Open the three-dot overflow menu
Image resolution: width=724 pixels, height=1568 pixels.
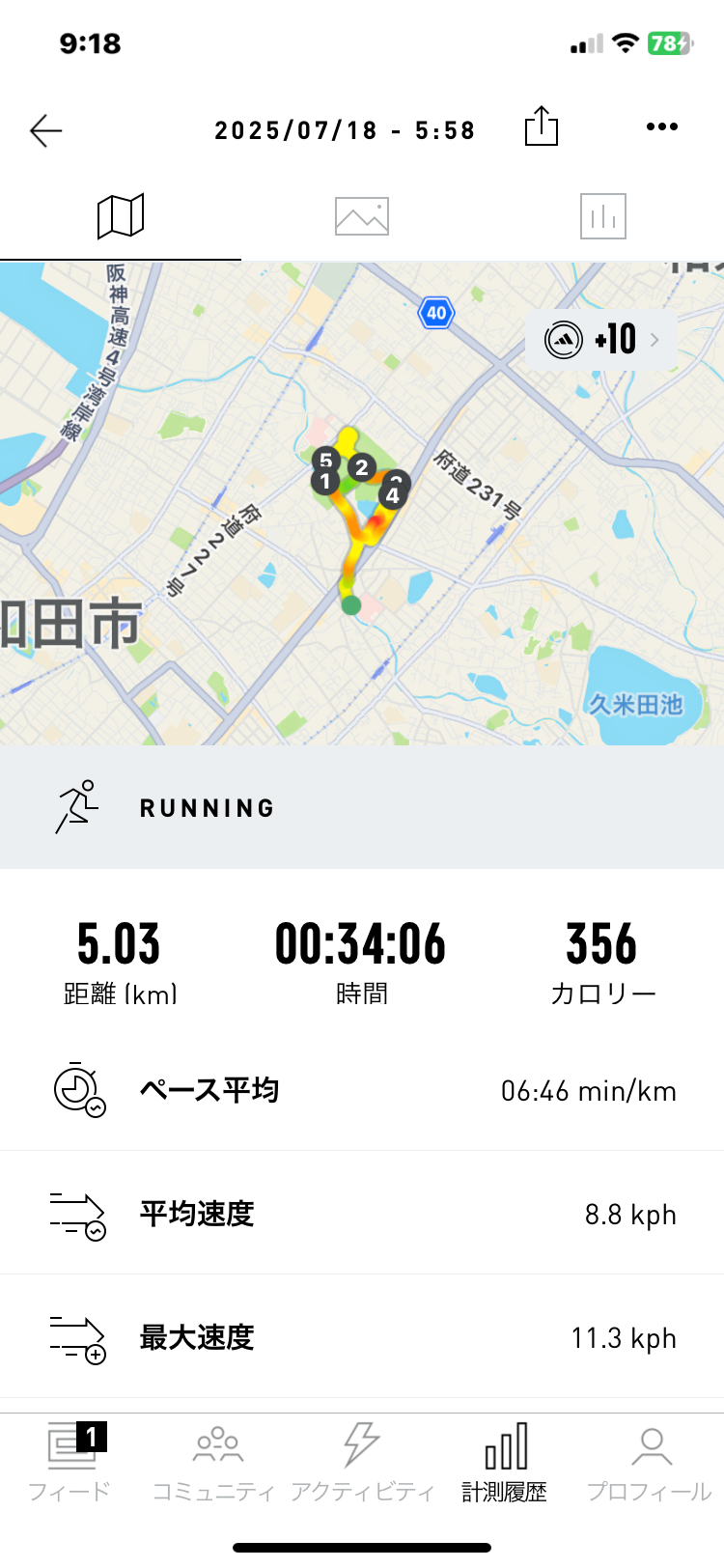pos(662,126)
